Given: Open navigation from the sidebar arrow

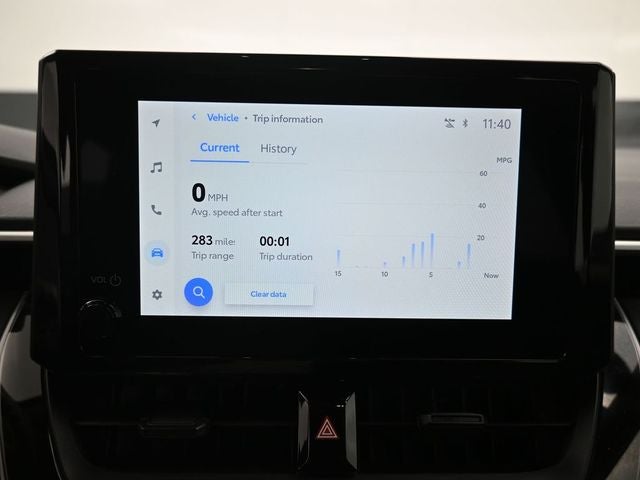Looking at the screenshot, I should (156, 123).
